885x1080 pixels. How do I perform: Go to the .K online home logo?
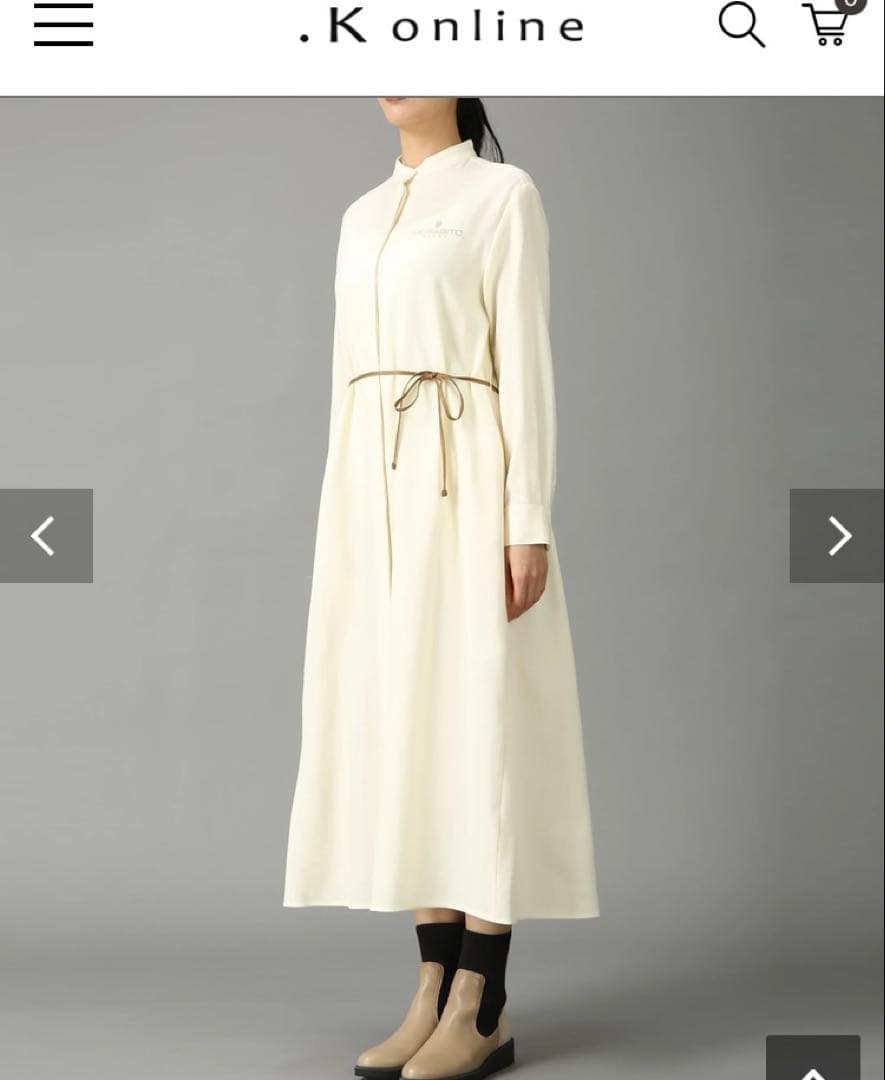tap(441, 26)
